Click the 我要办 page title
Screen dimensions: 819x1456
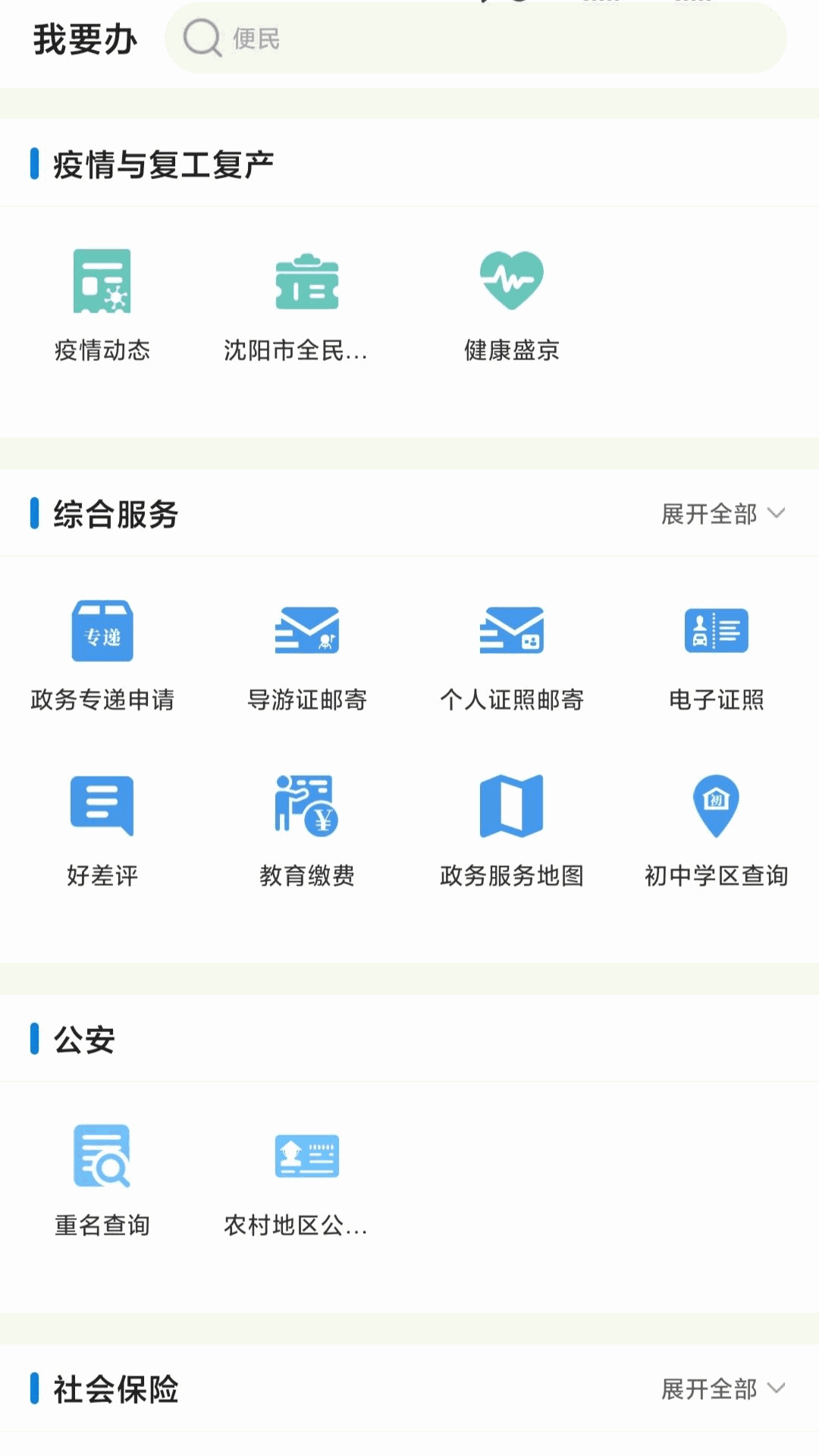tap(86, 39)
